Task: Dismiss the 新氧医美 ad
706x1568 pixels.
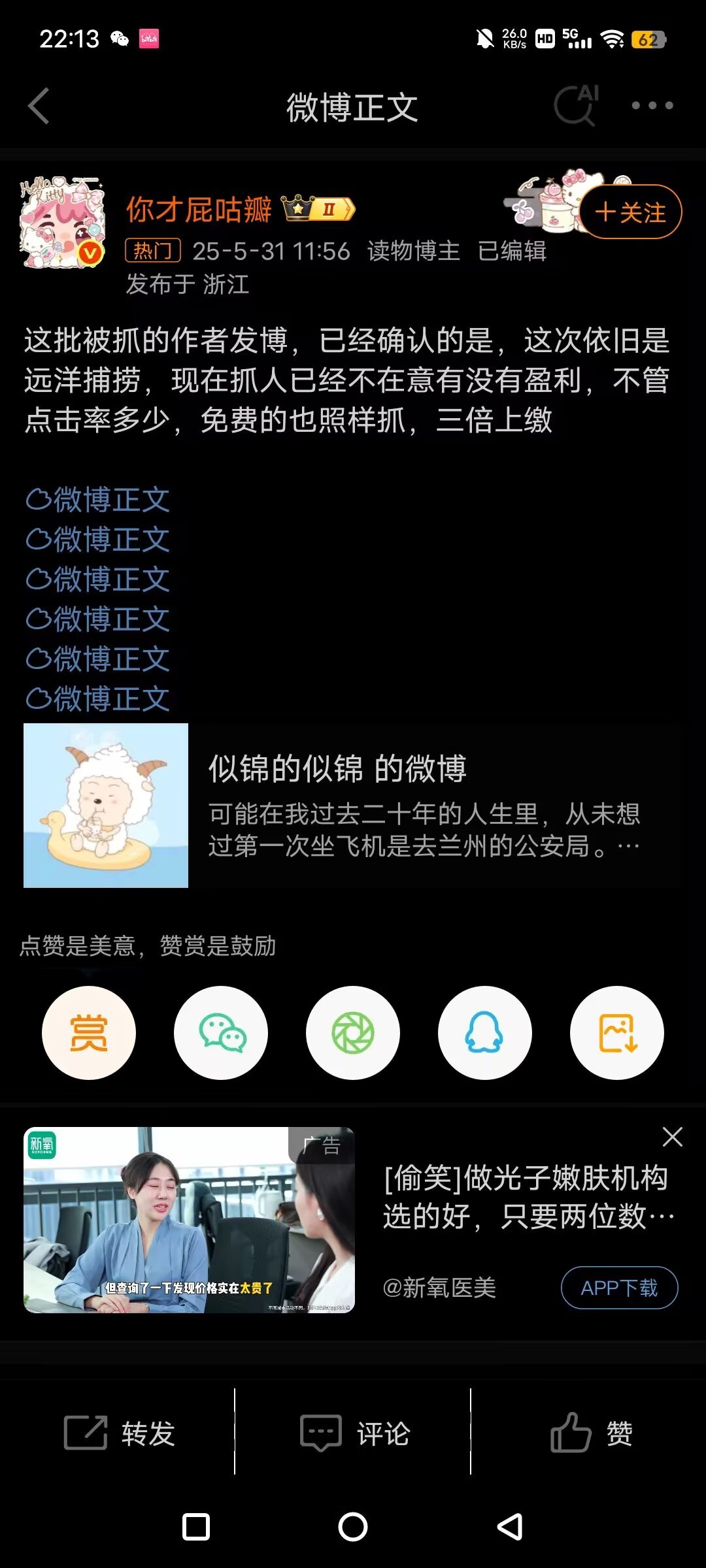Action: point(672,1137)
